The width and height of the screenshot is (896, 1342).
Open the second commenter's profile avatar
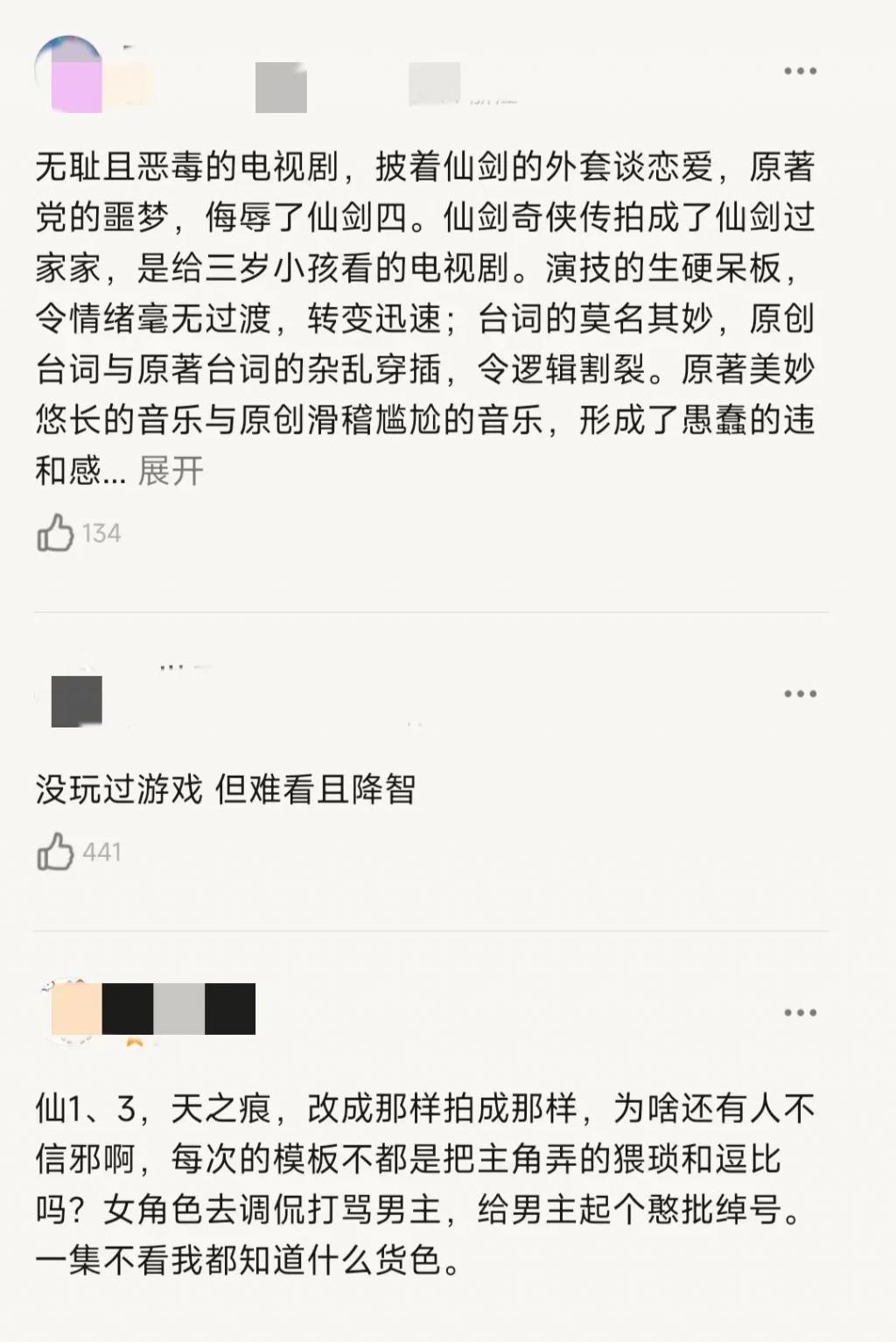[x=77, y=700]
